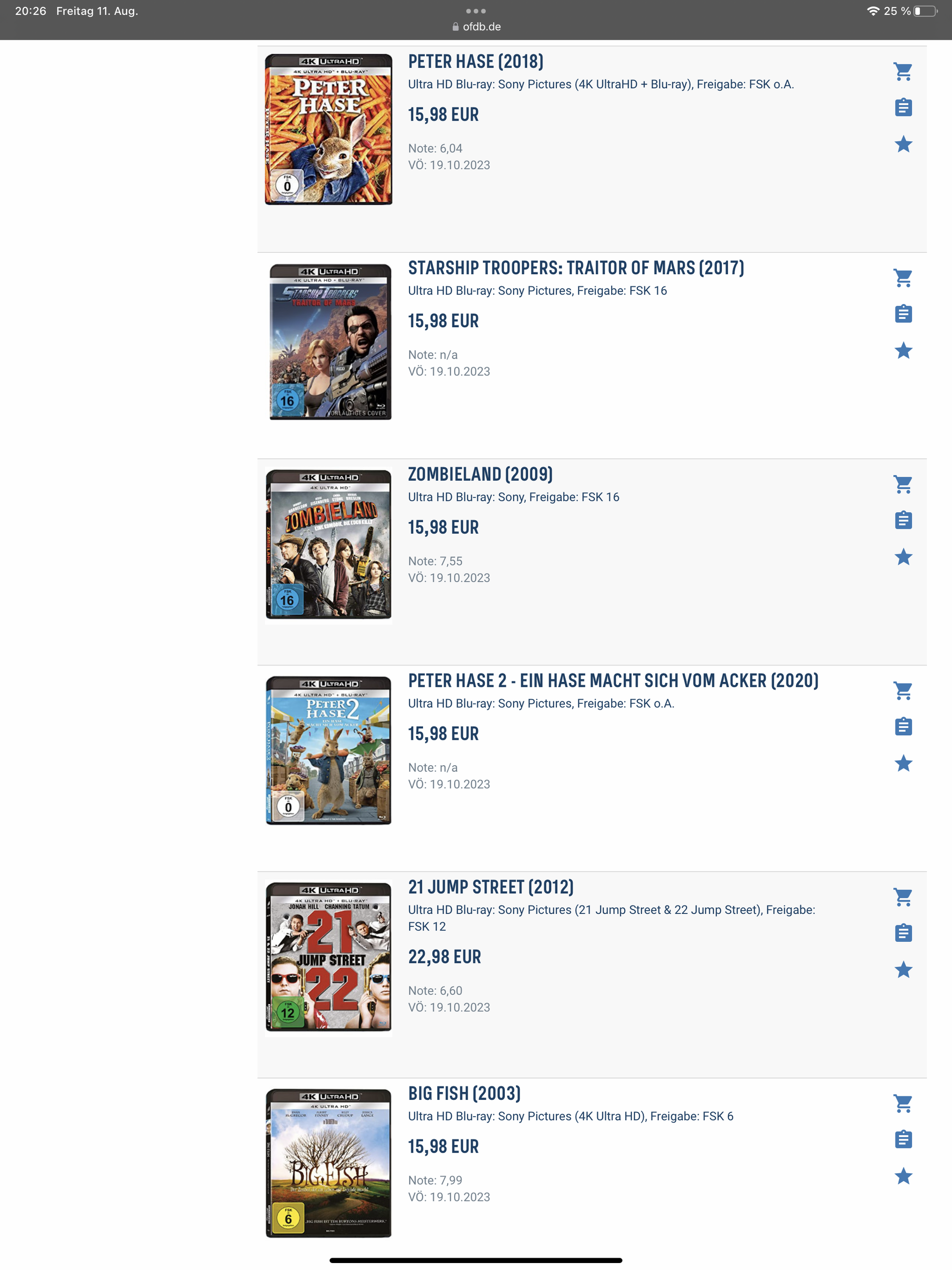This screenshot has height=1270, width=952.
Task: Mark Peter Hase (2018) with the star
Action: coord(902,144)
